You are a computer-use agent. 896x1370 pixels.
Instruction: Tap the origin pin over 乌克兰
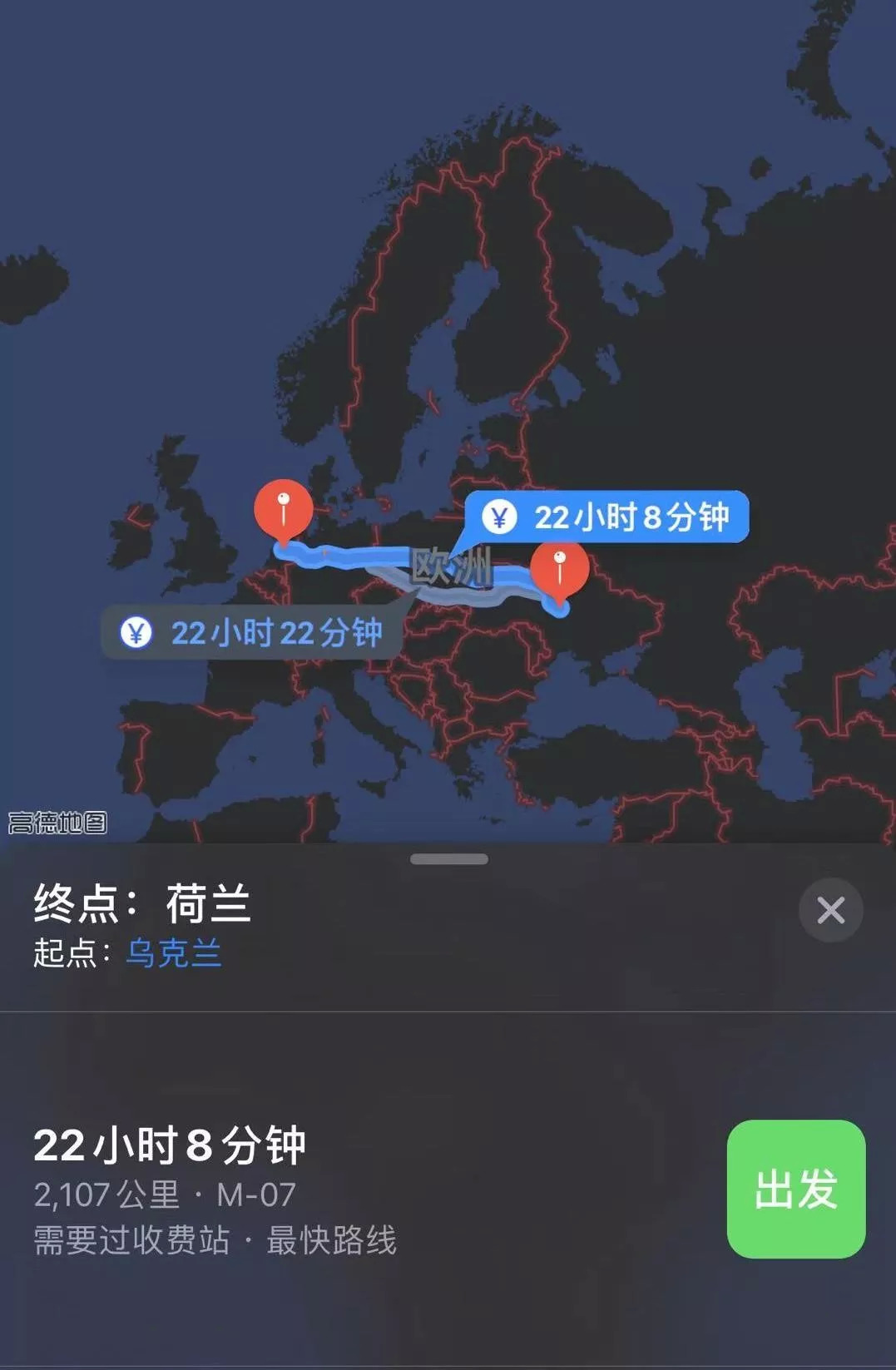pos(559,567)
